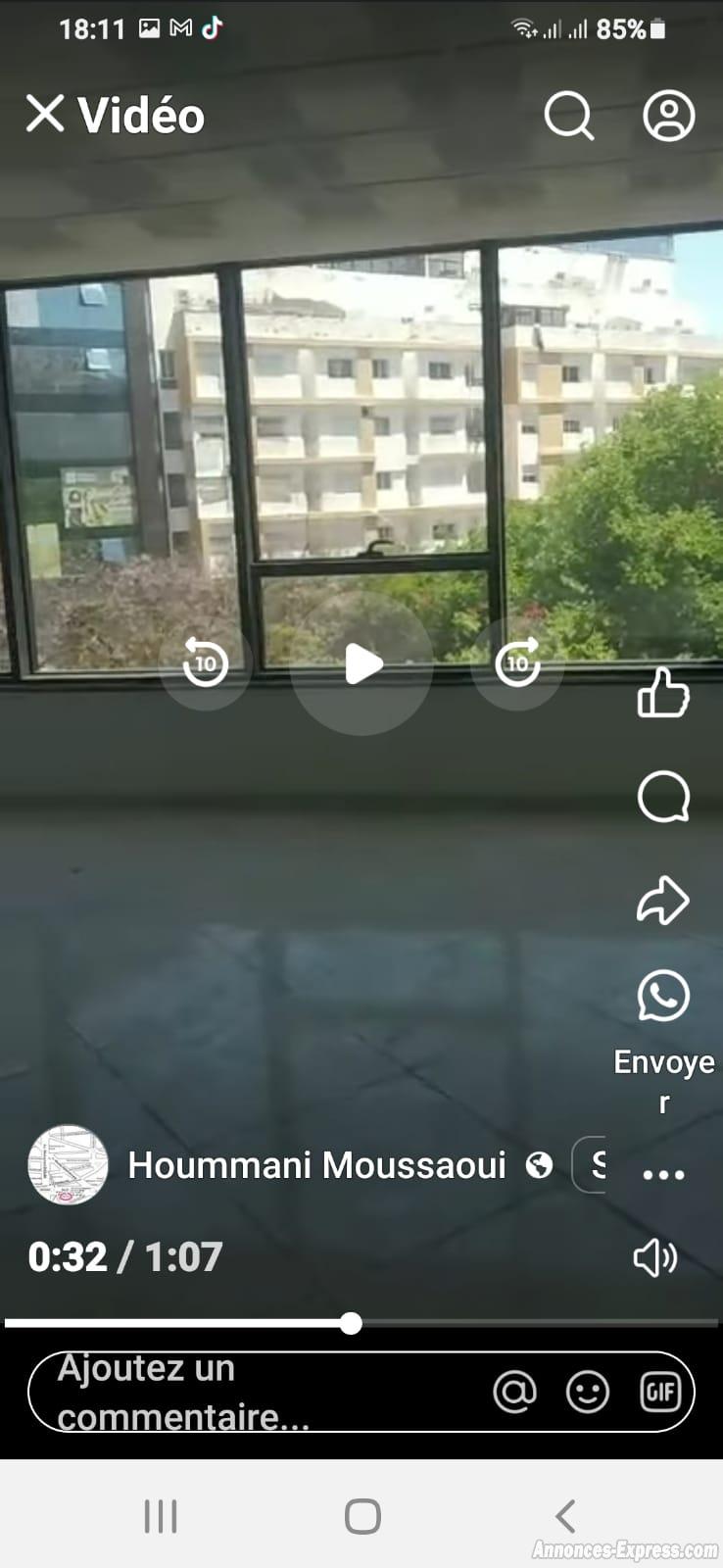Open the comments bubble
723x1568 pixels.
point(663,796)
